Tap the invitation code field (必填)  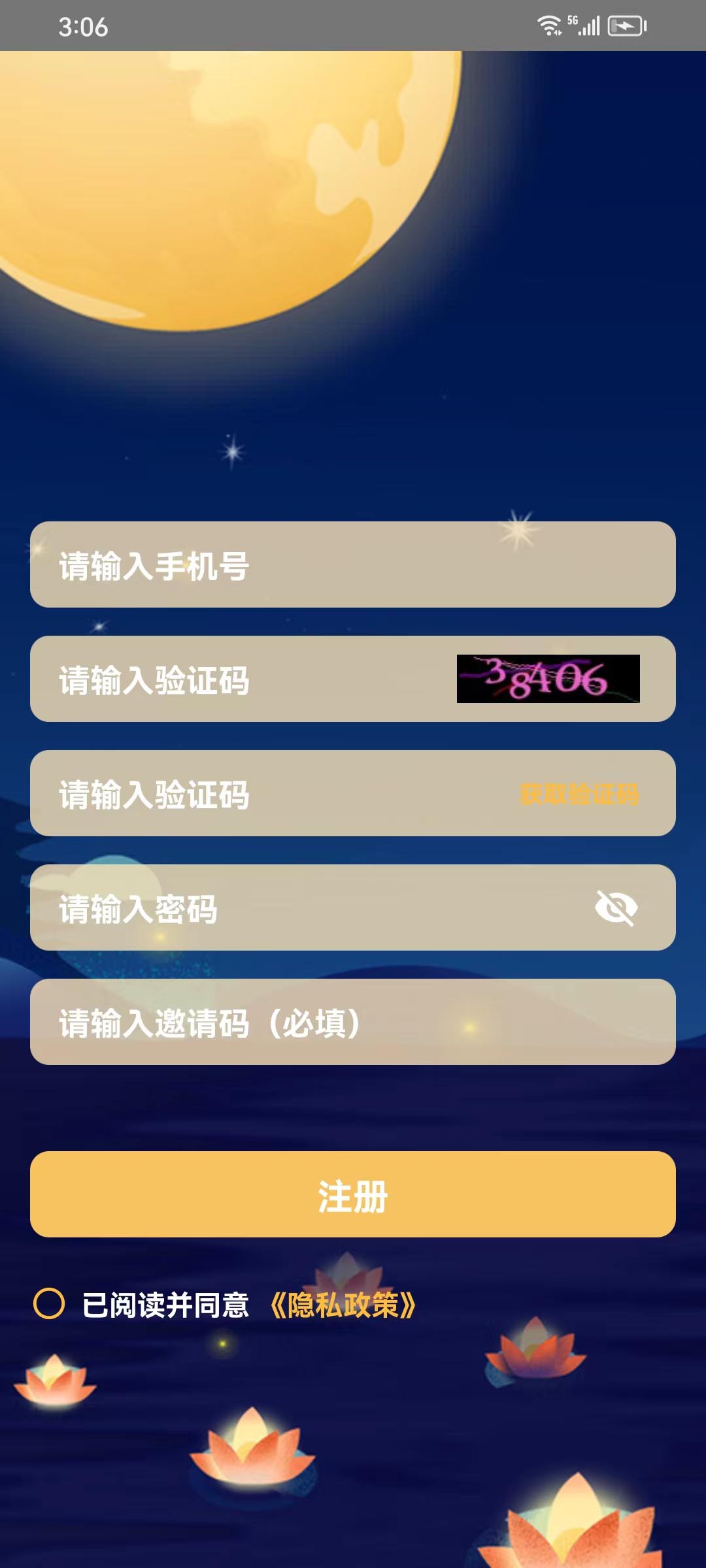tap(353, 1022)
